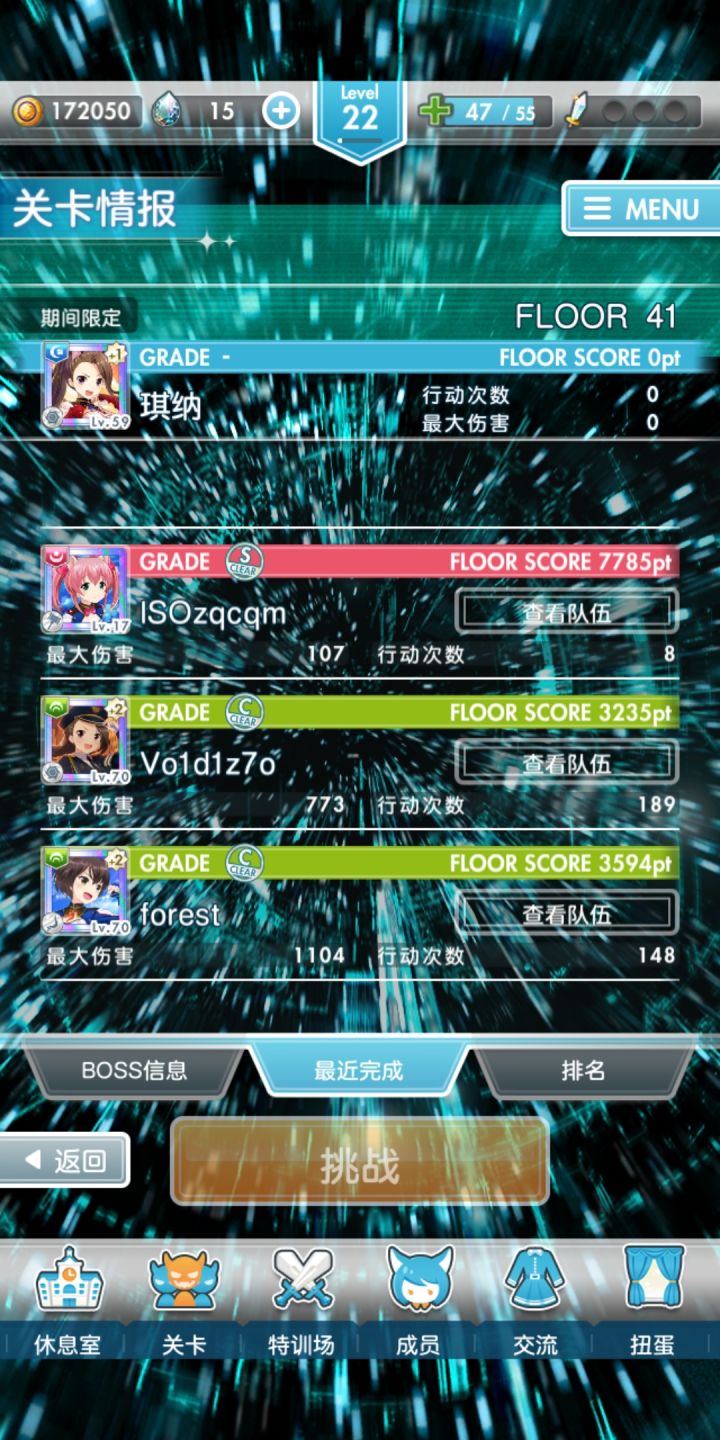Tap the plus button beside the gem count
Viewport: 720px width, 1440px height.
pos(281,111)
